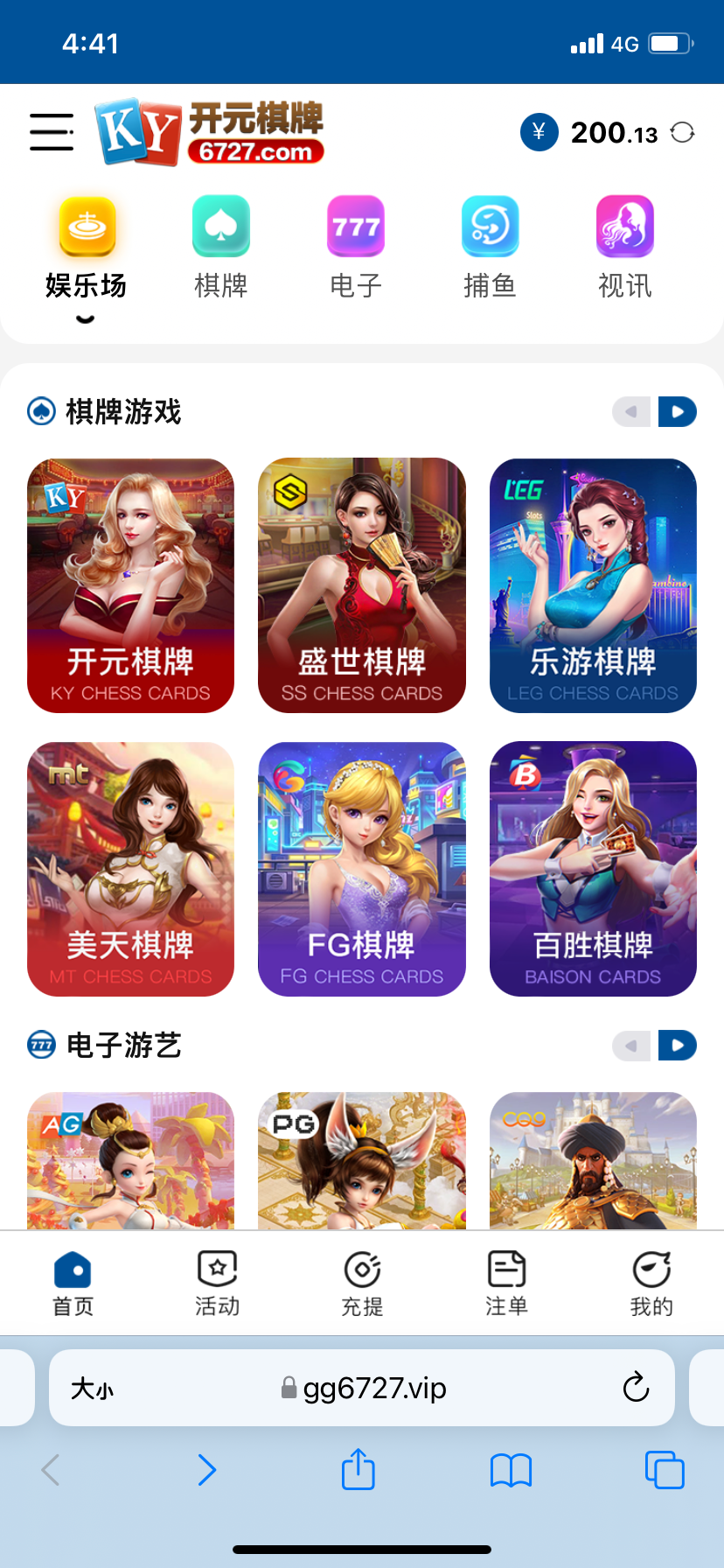The image size is (724, 1568).
Task: Open the hamburger navigation menu
Action: click(x=51, y=132)
